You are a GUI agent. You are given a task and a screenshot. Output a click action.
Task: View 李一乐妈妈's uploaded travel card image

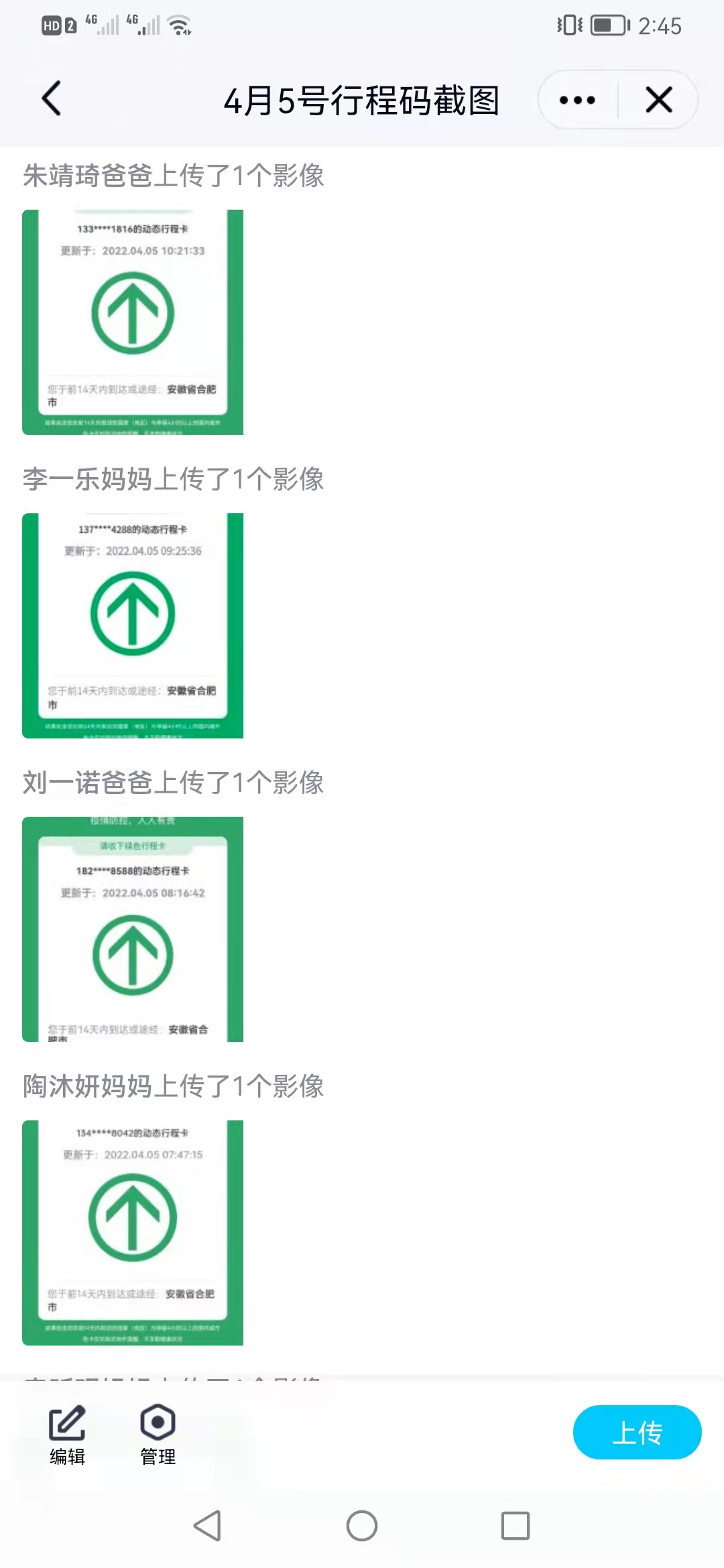pos(133,626)
